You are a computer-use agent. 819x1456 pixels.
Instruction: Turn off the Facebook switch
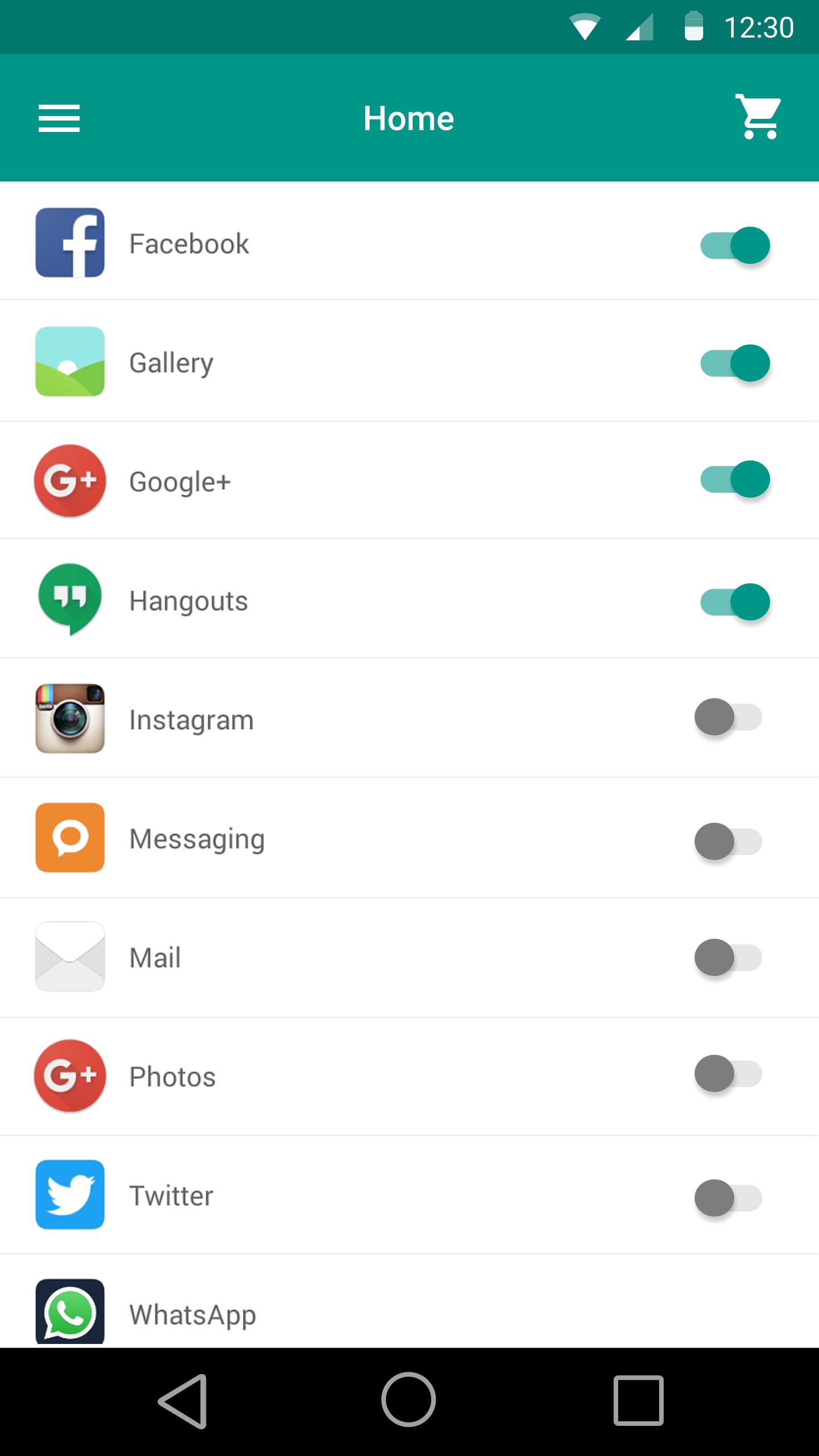[735, 245]
